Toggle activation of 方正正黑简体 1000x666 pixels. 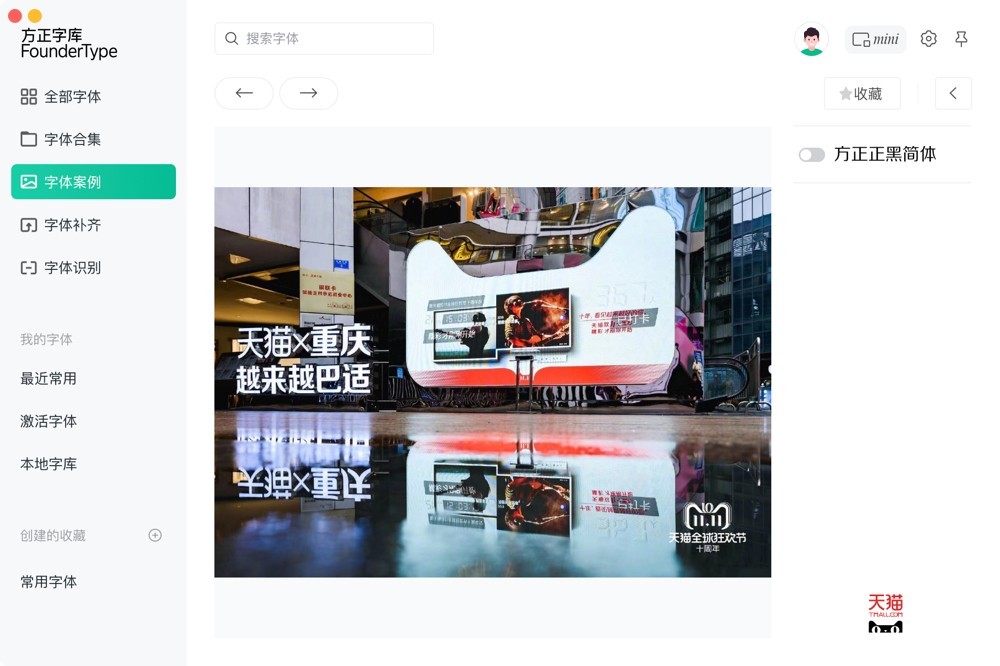coord(811,155)
